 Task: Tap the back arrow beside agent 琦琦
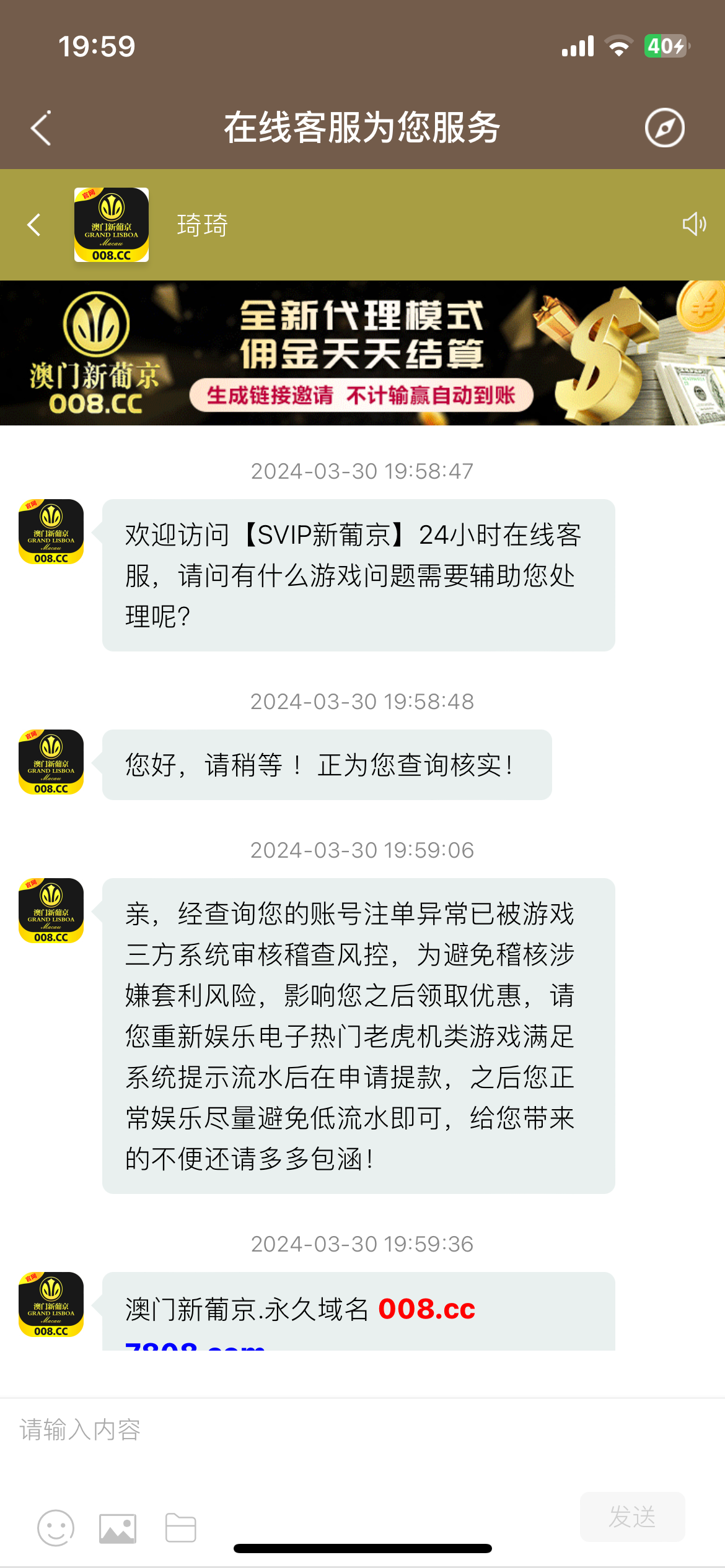(x=34, y=225)
